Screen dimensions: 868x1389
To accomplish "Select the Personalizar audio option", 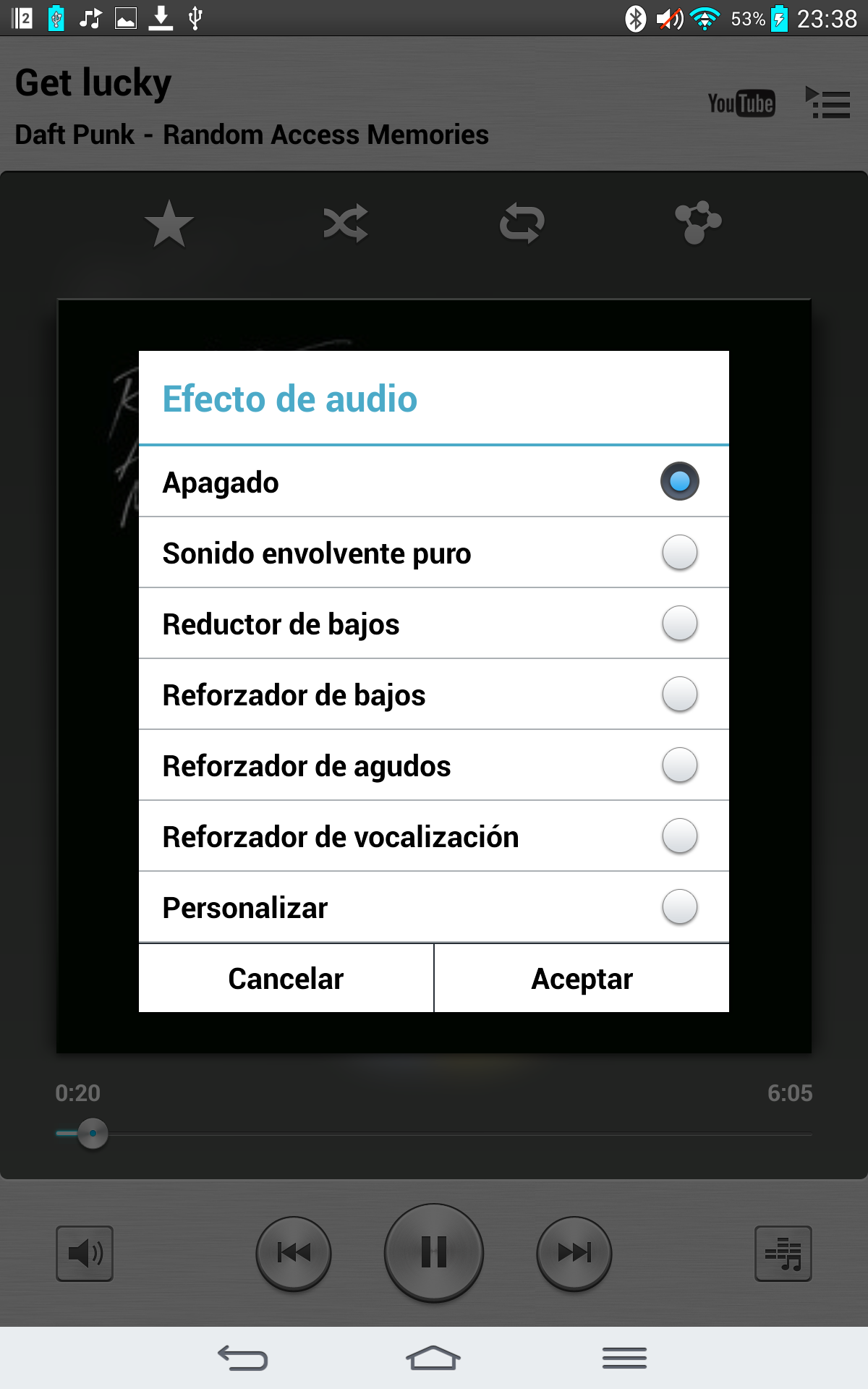I will pos(679,907).
